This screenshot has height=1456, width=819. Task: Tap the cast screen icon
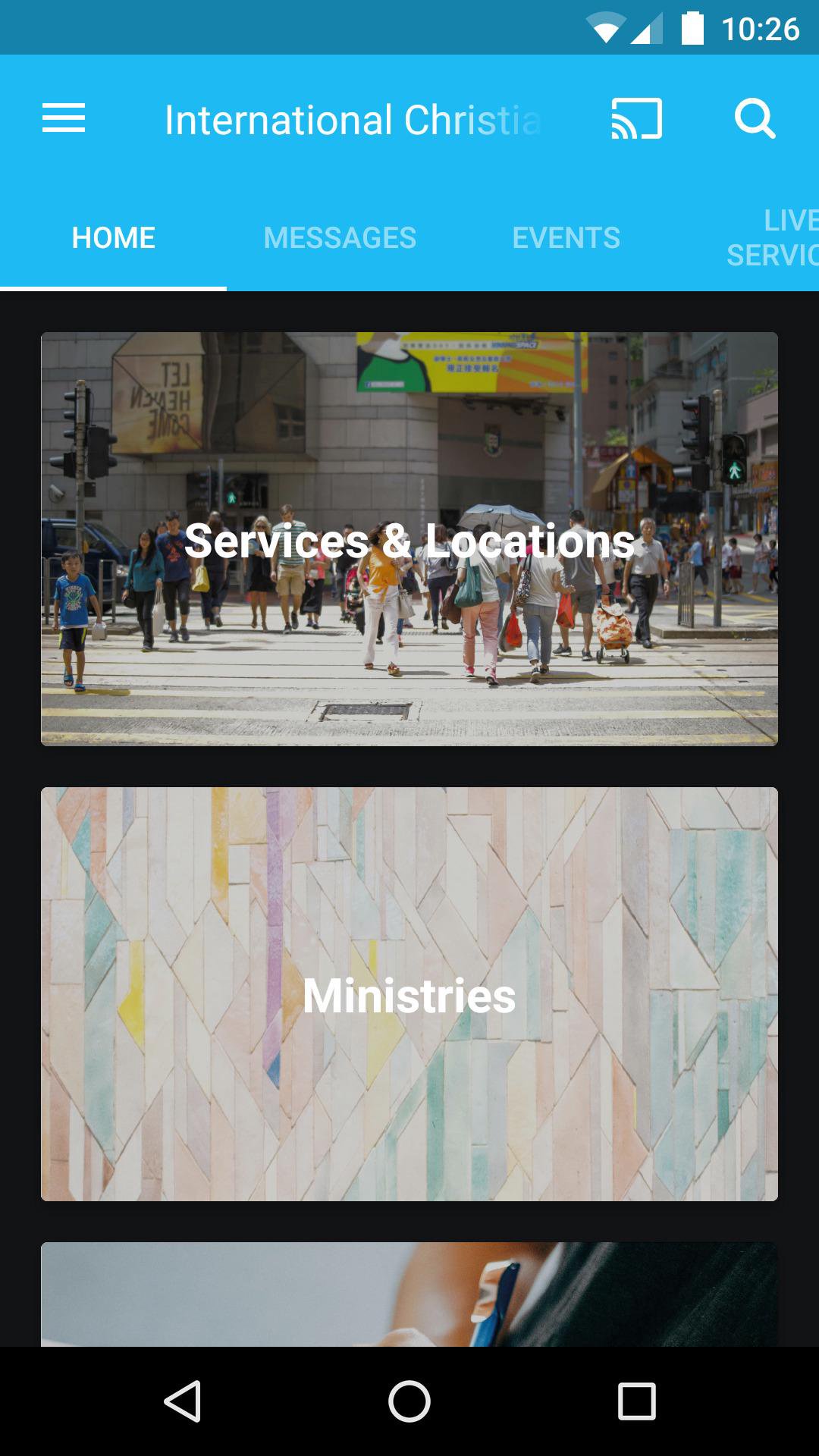[636, 119]
